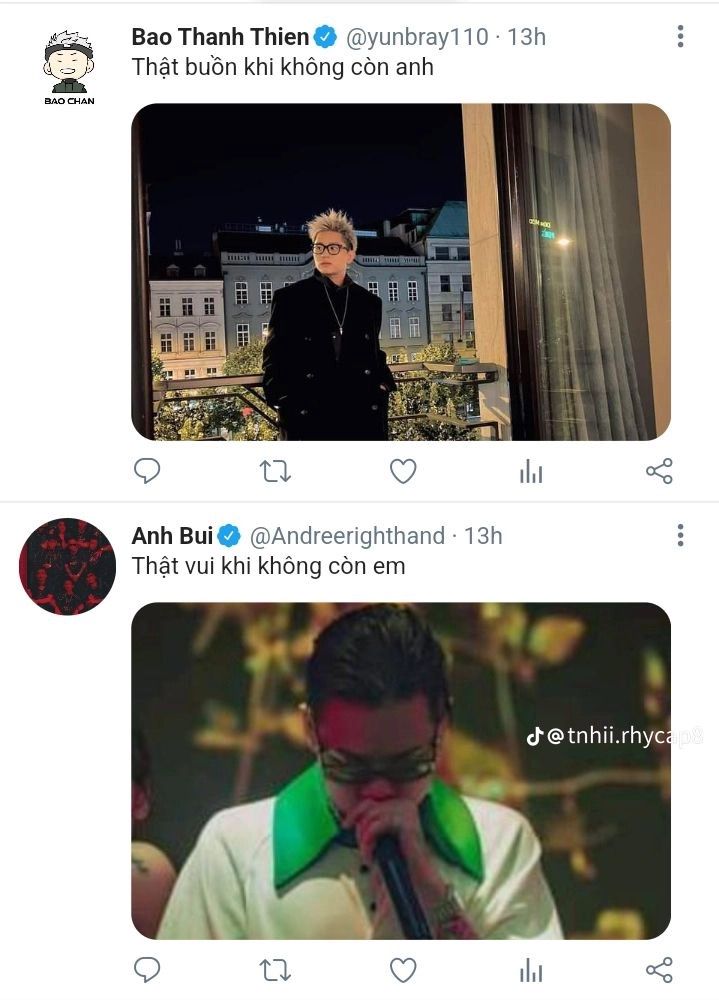This screenshot has width=719, height=1000.
Task: Visit the @Andreerighthand handle profile
Action: point(346,536)
